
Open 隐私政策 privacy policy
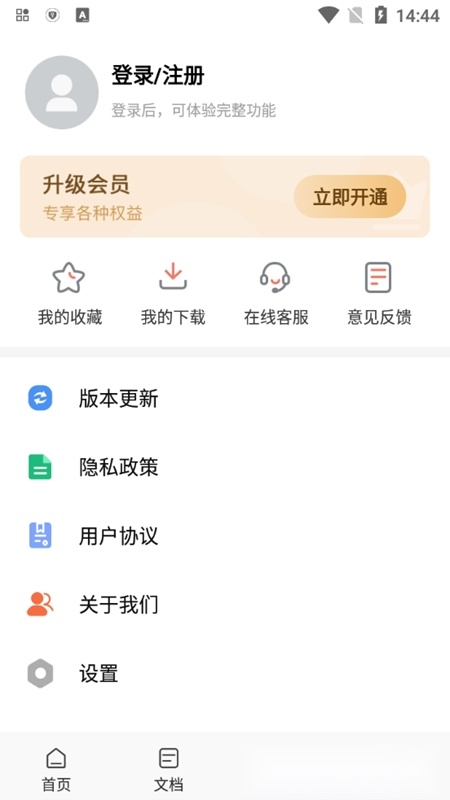point(225,467)
